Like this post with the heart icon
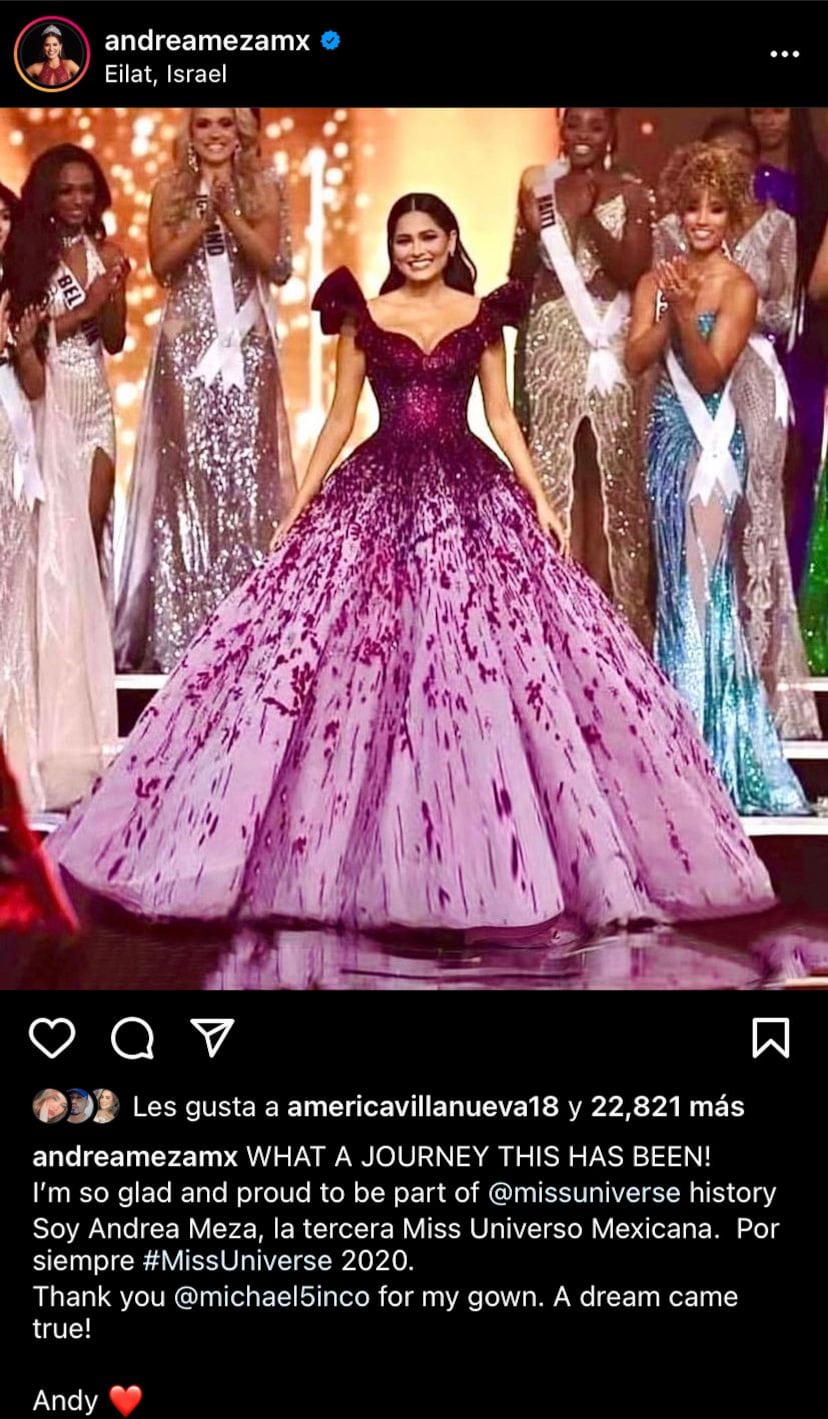 pyautogui.click(x=52, y=1039)
